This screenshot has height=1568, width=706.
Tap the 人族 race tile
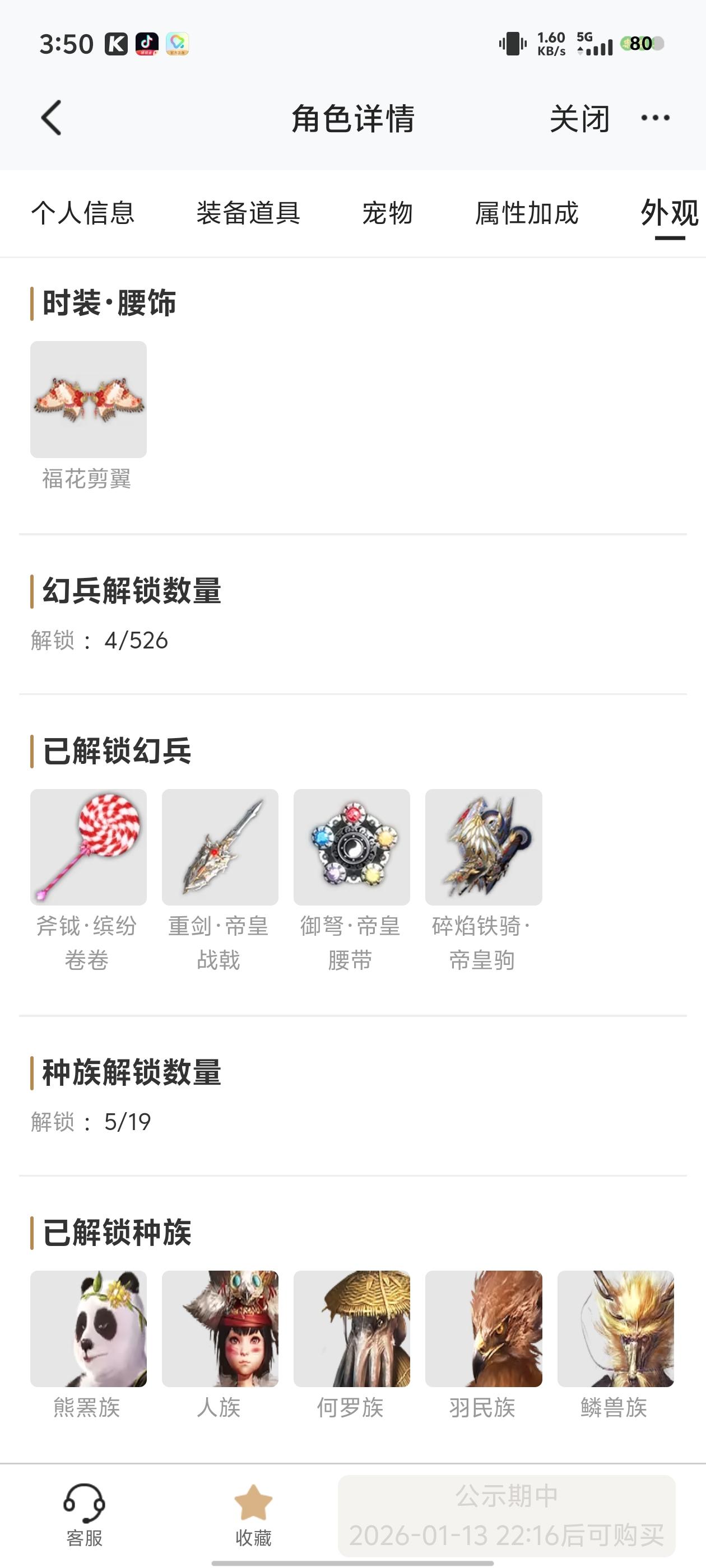pos(220,1329)
